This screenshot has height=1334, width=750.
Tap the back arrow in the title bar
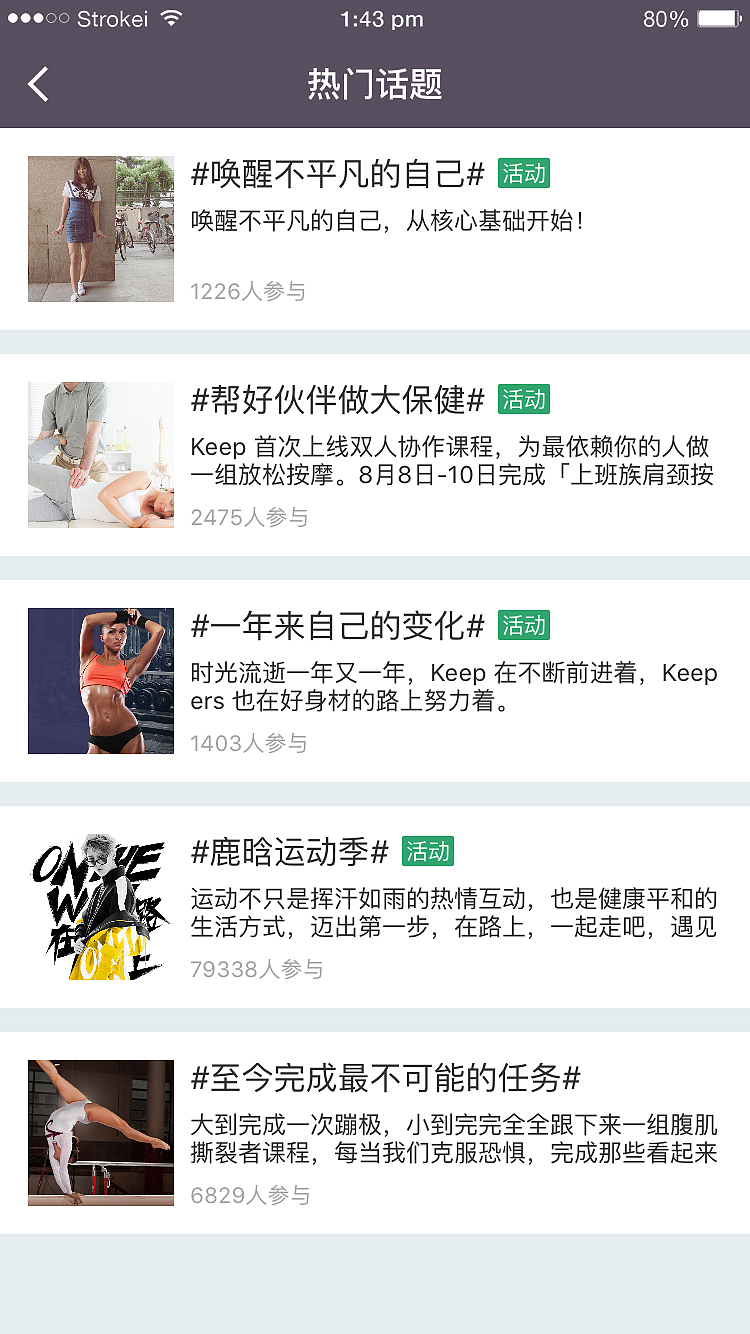coord(38,85)
